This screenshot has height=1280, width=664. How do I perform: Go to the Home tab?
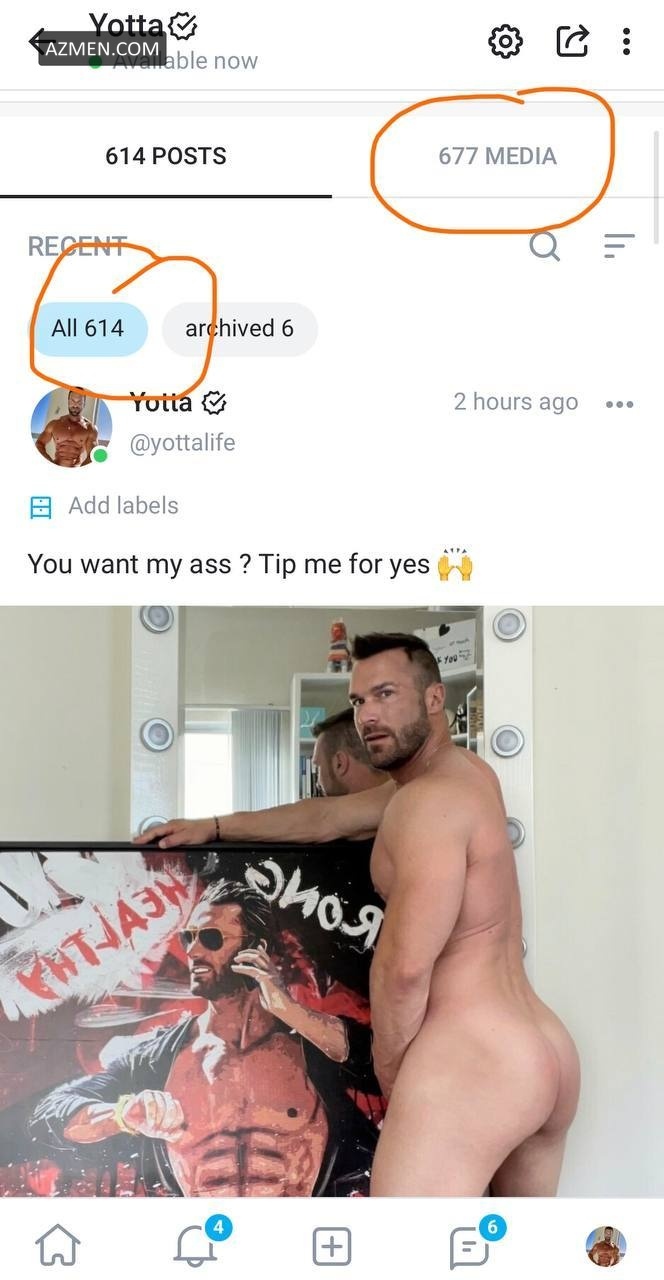tap(58, 1246)
